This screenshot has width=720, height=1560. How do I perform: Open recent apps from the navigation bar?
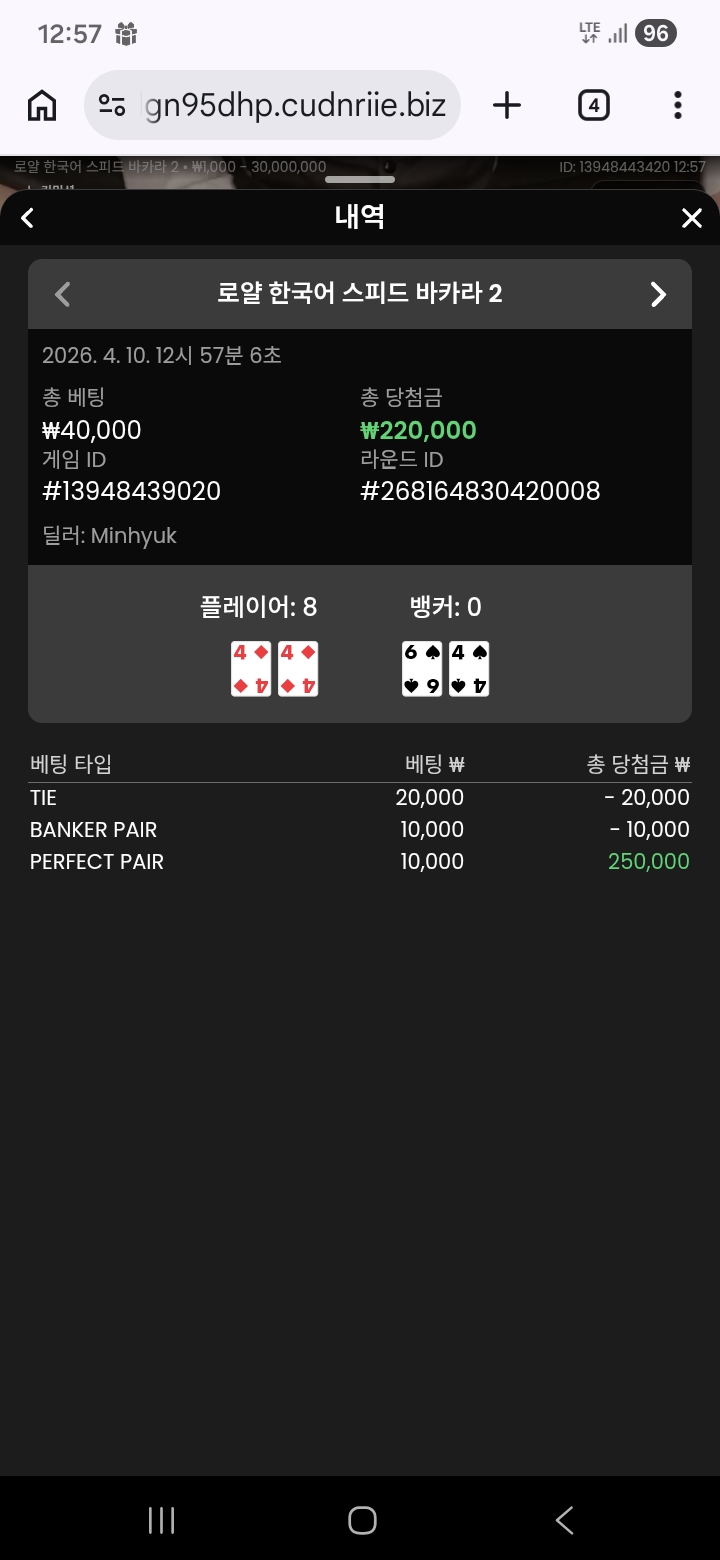(161, 1520)
